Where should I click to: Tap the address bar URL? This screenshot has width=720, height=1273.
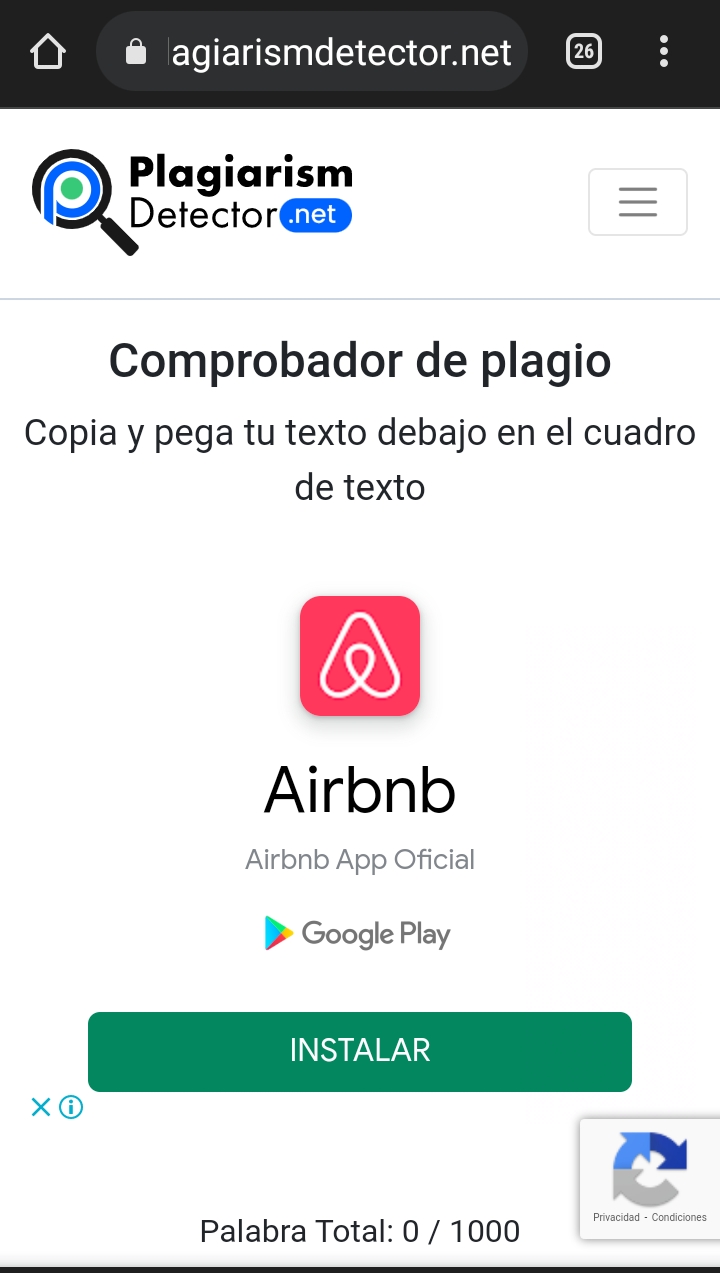[338, 52]
